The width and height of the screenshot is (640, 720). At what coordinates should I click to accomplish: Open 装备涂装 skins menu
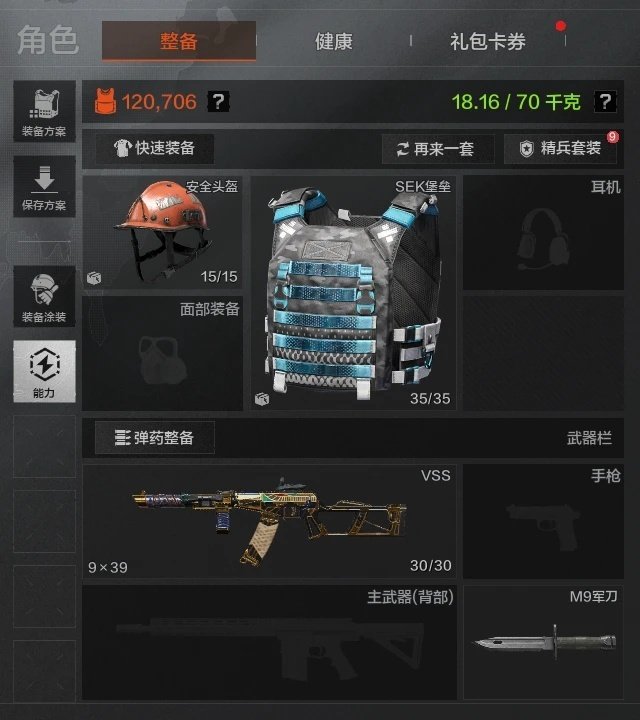44,296
